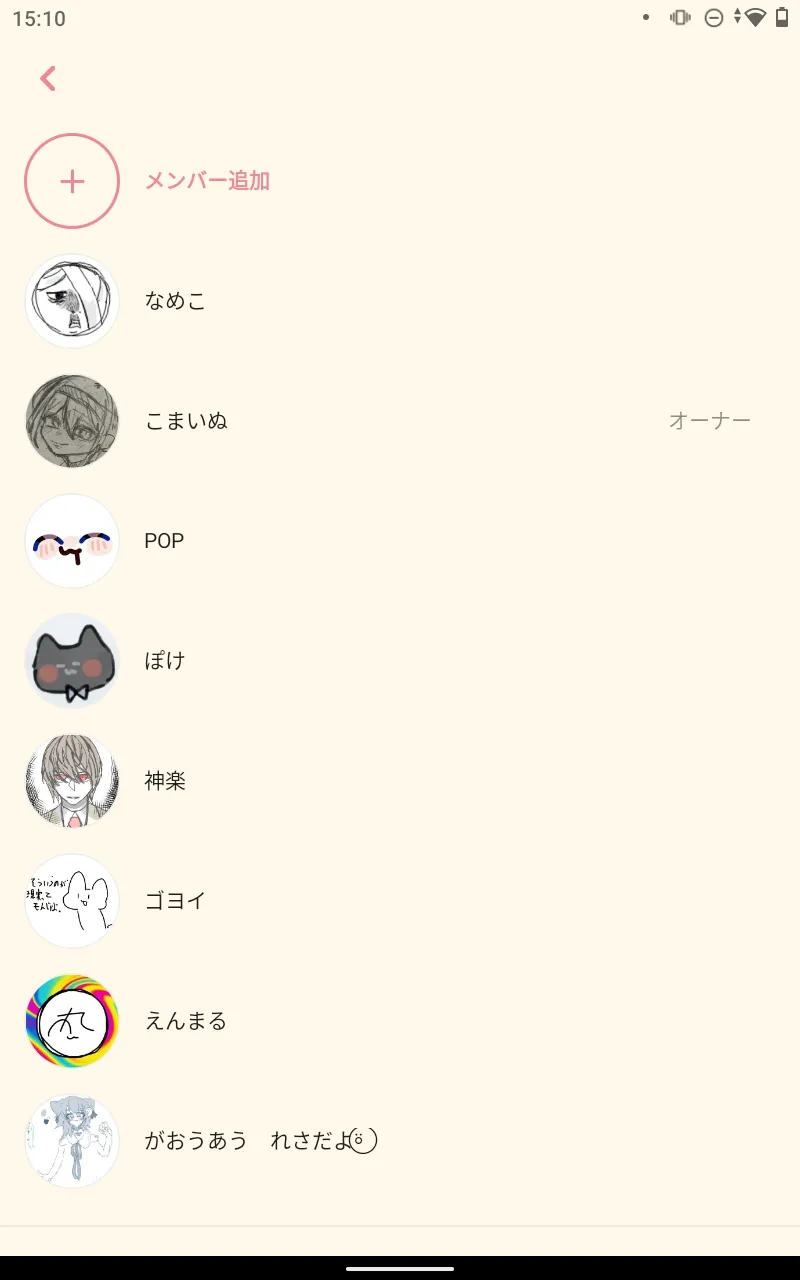
Task: Select member ゴヨイ
Action: click(x=400, y=901)
